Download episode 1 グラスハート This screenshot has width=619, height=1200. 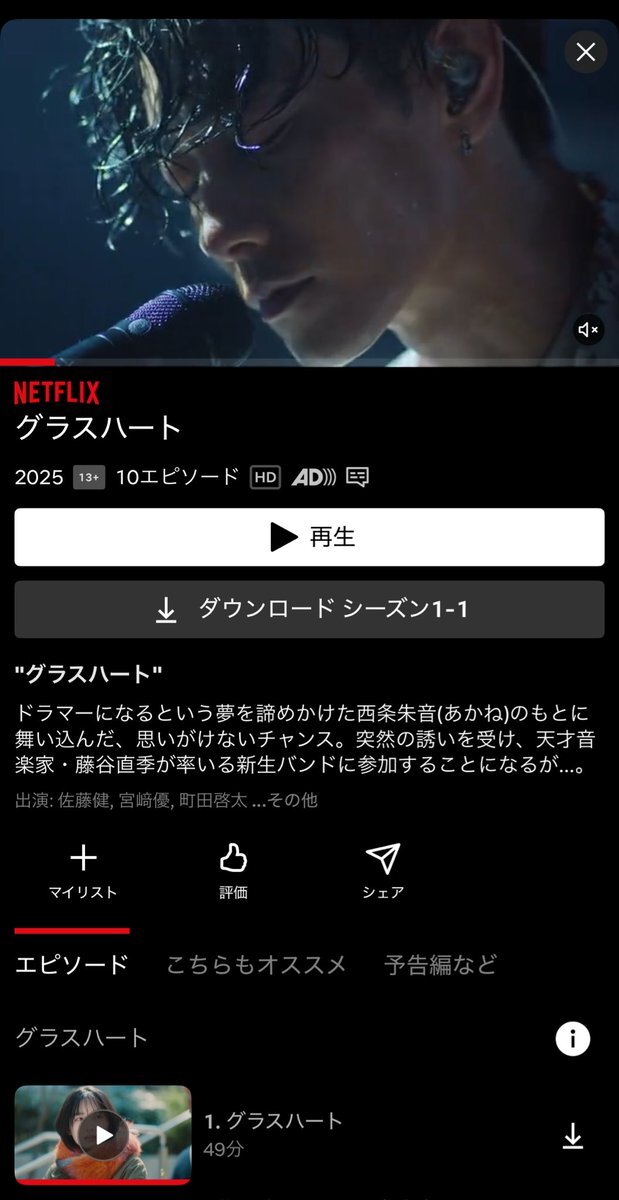[572, 1136]
